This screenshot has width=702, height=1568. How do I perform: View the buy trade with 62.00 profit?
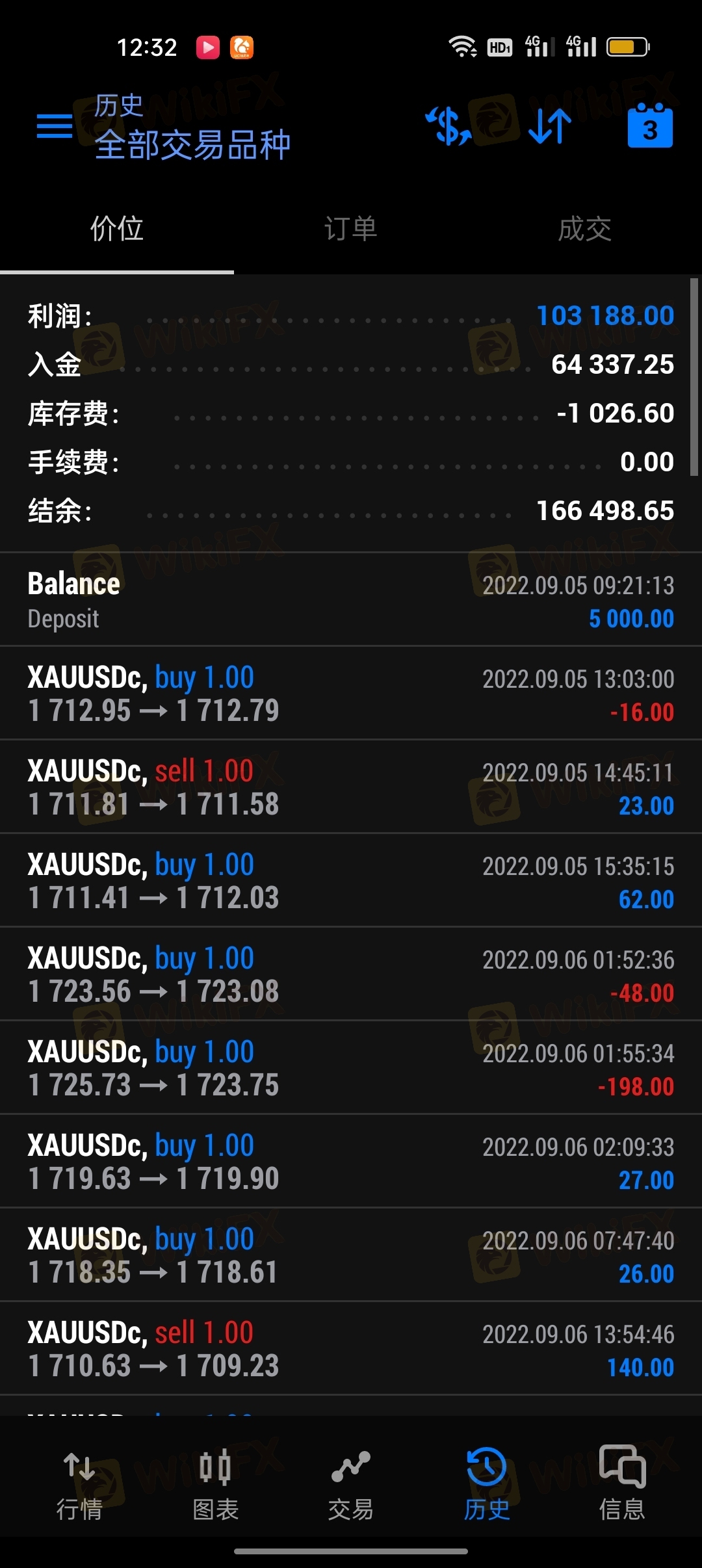[351, 881]
